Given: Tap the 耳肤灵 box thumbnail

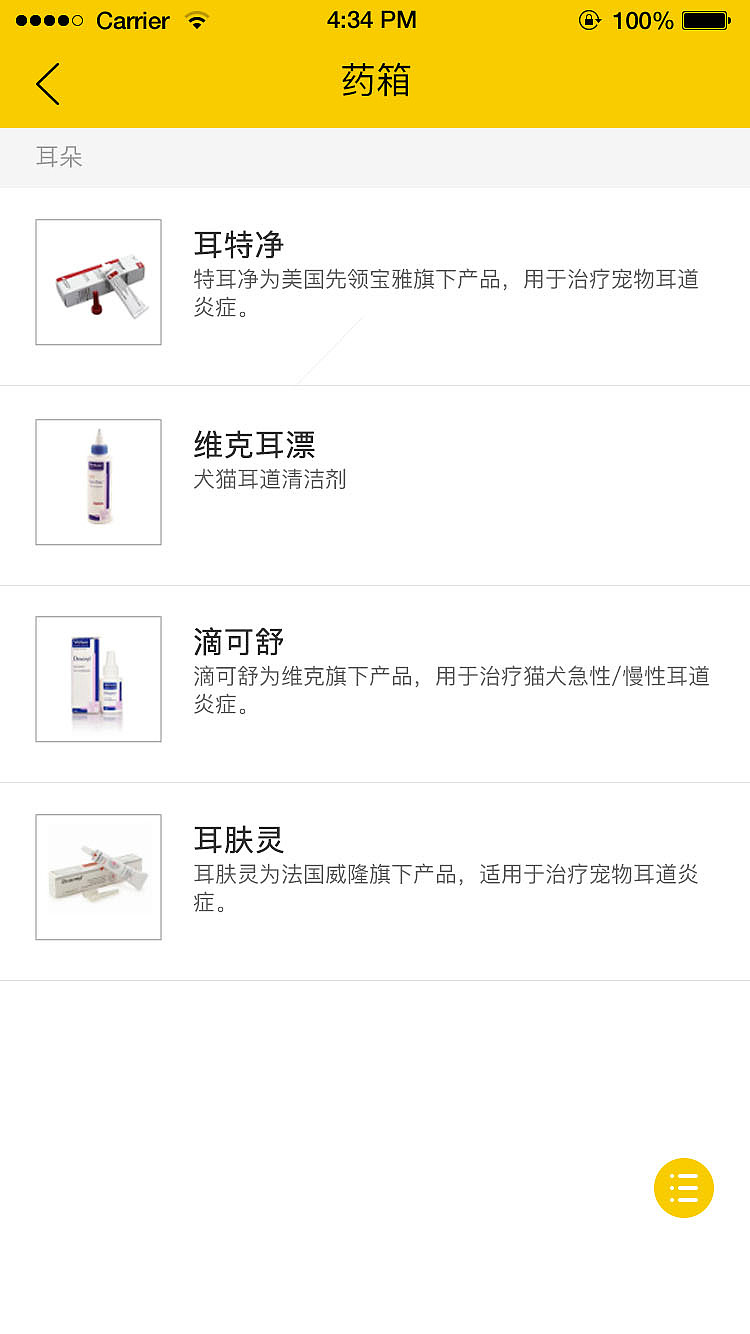Looking at the screenshot, I should pyautogui.click(x=98, y=876).
